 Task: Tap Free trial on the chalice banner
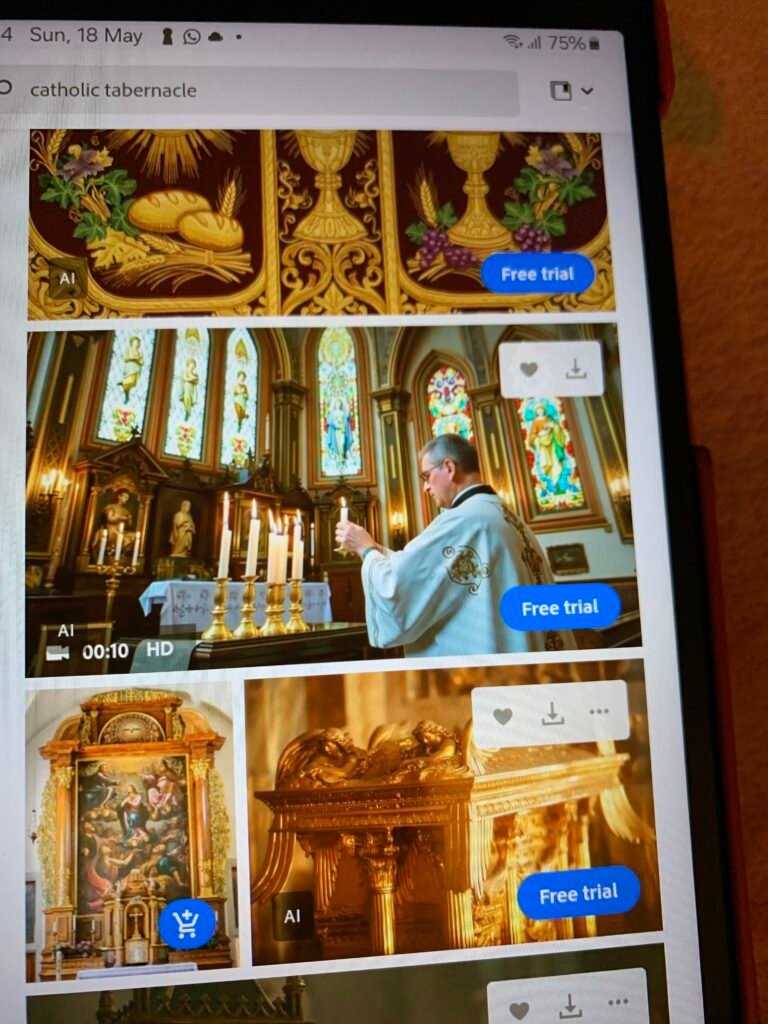(537, 274)
